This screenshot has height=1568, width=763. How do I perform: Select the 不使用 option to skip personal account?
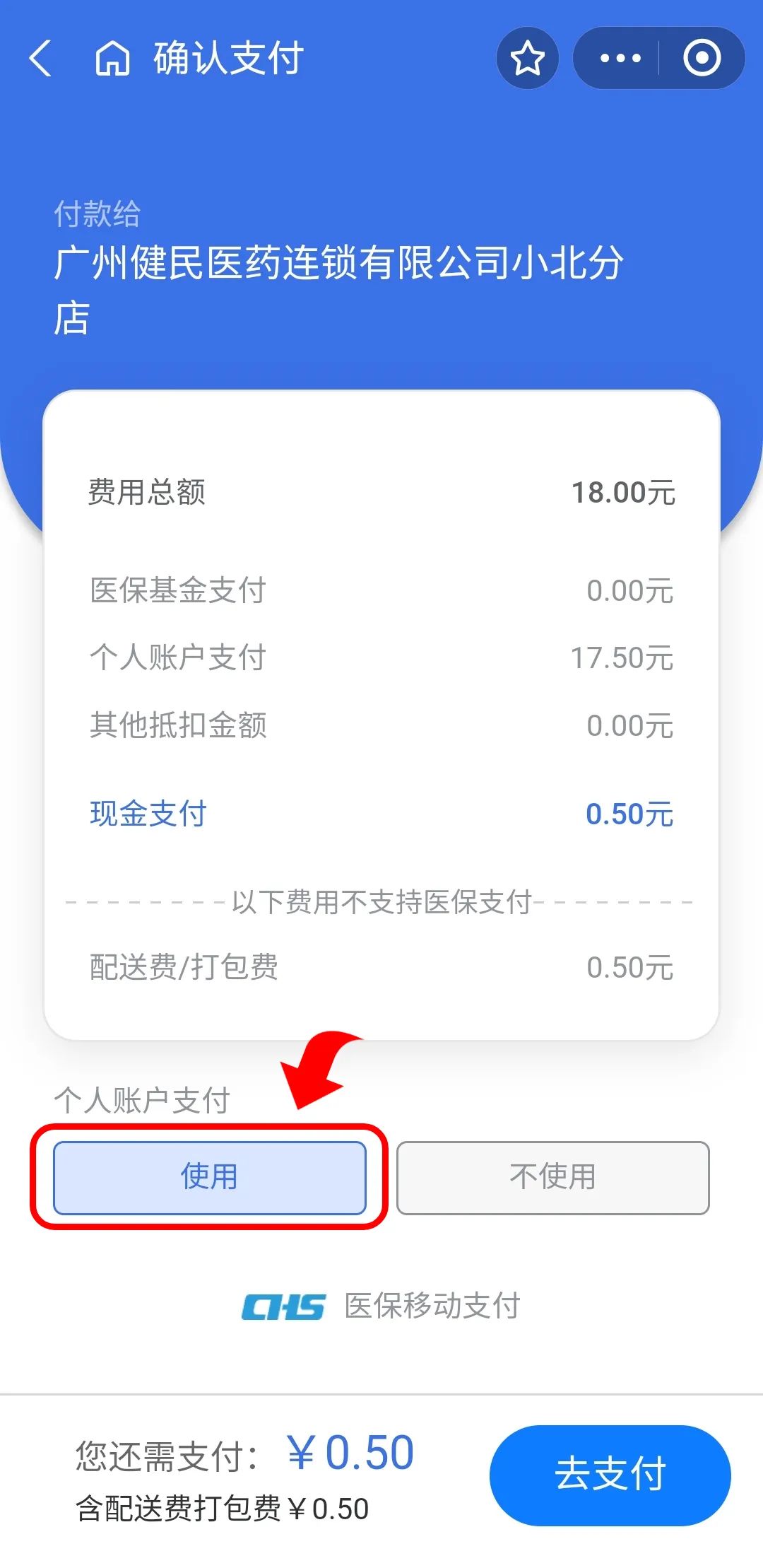(x=554, y=1176)
